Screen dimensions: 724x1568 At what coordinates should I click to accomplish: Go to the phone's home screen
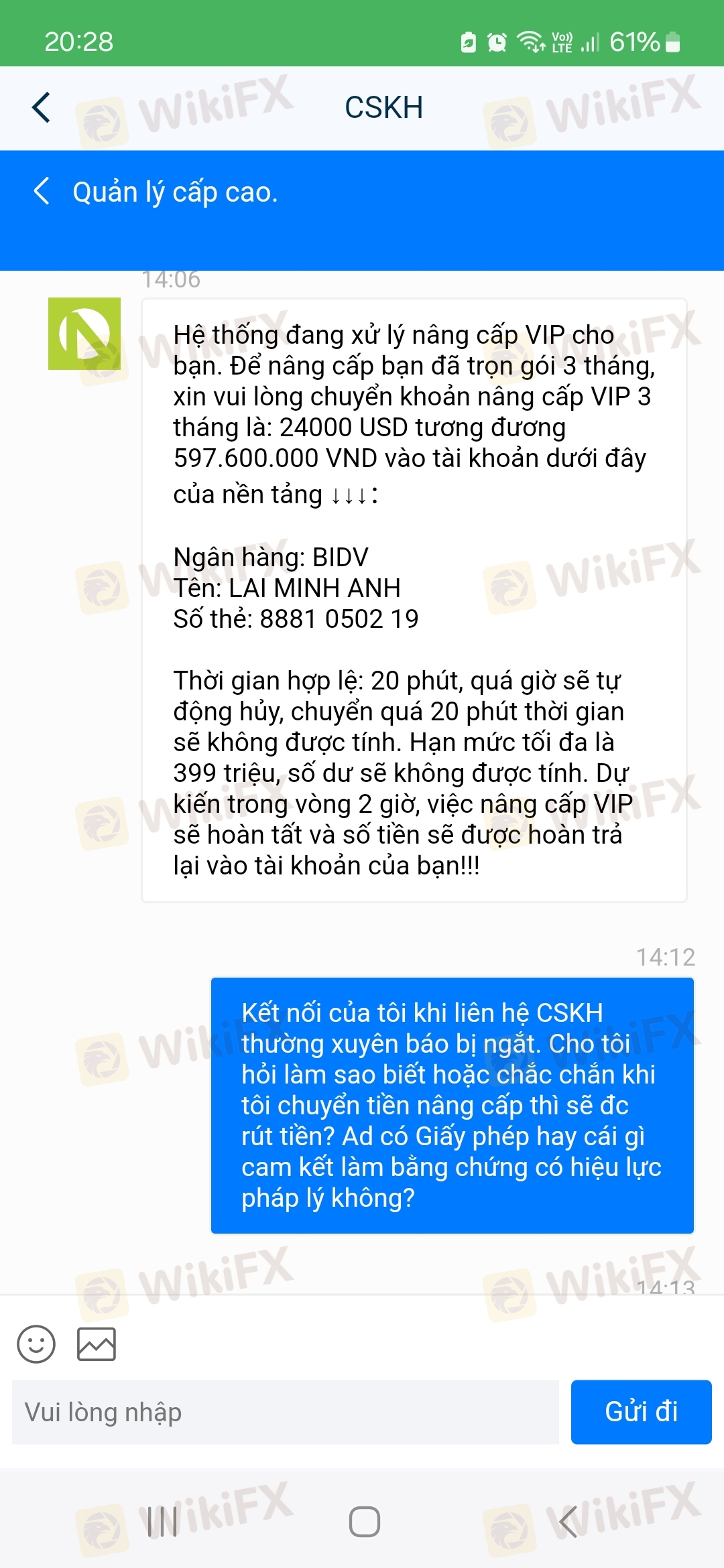pyautogui.click(x=364, y=1522)
